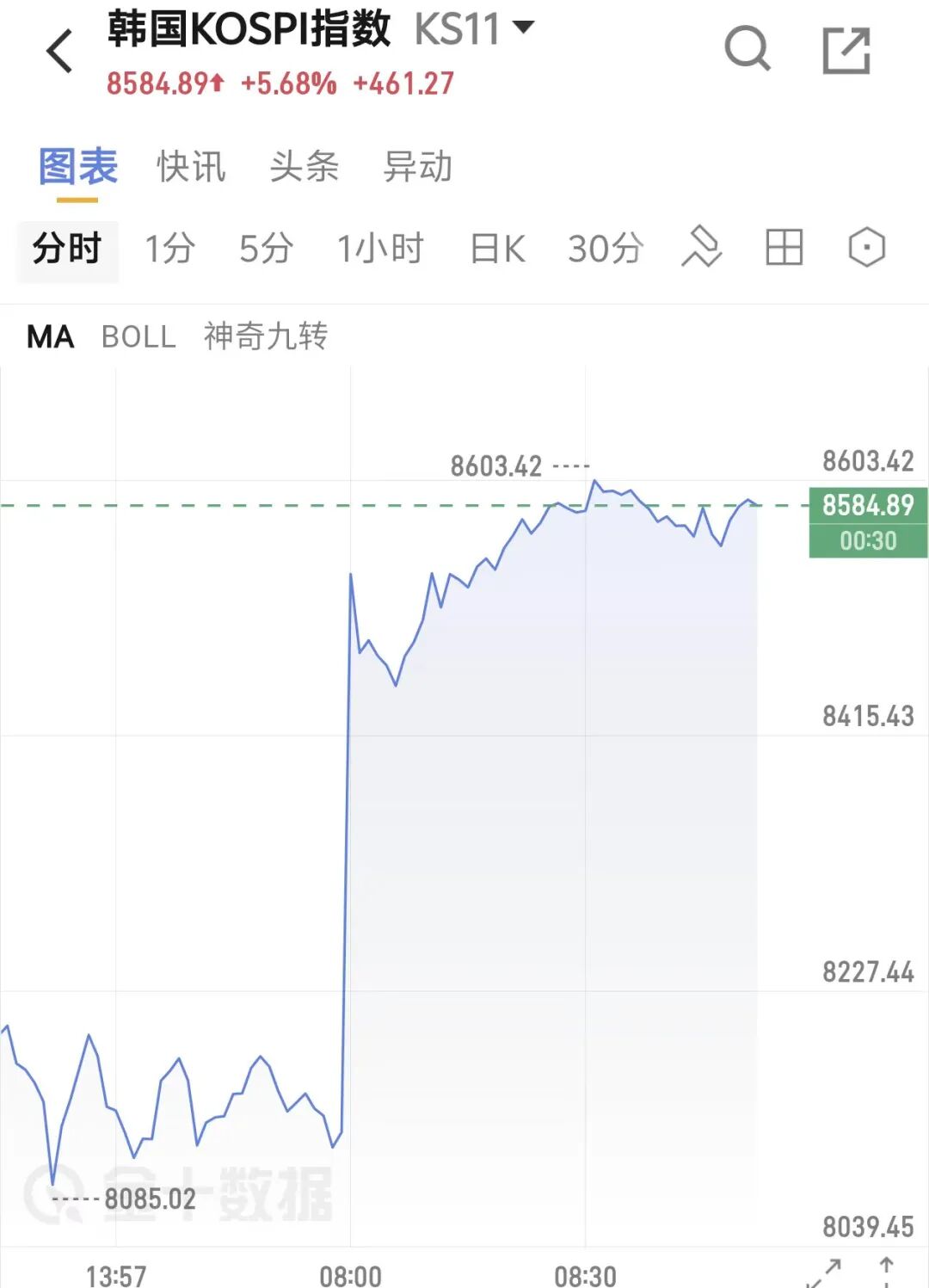Viewport: 929px width, 1288px height.
Task: Open the 异动 tab
Action: click(418, 167)
